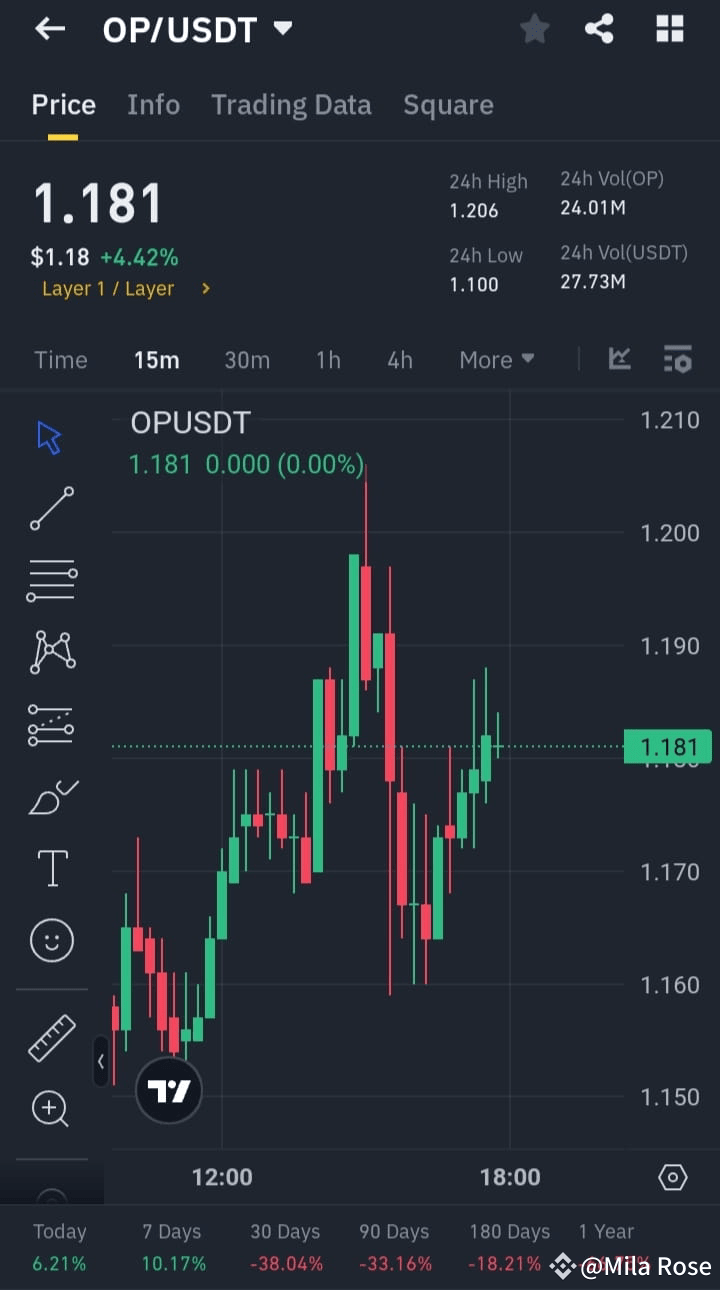Select the trend line drawing tool
This screenshot has width=720, height=1290.
click(x=51, y=509)
